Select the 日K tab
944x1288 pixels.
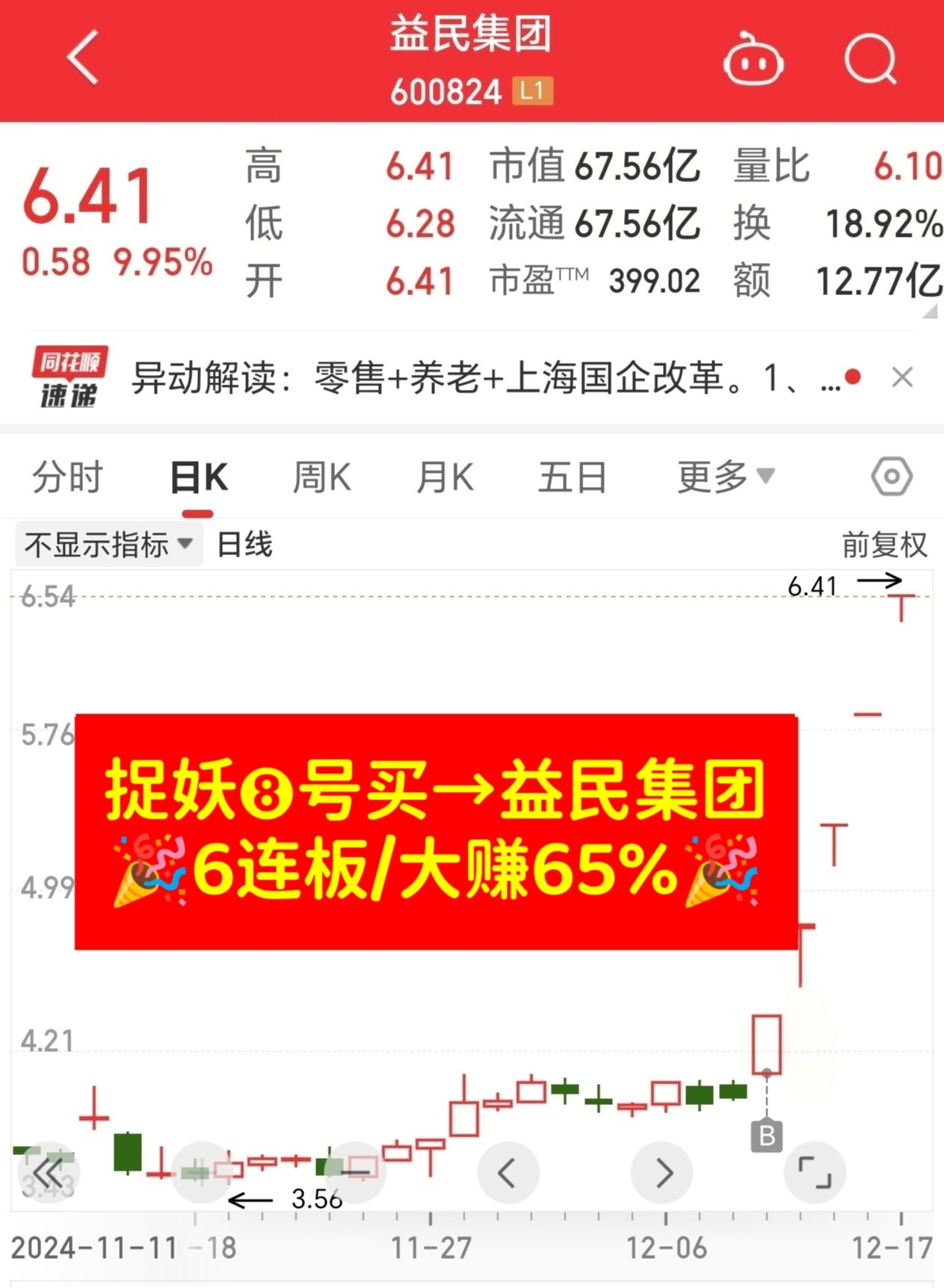click(198, 477)
